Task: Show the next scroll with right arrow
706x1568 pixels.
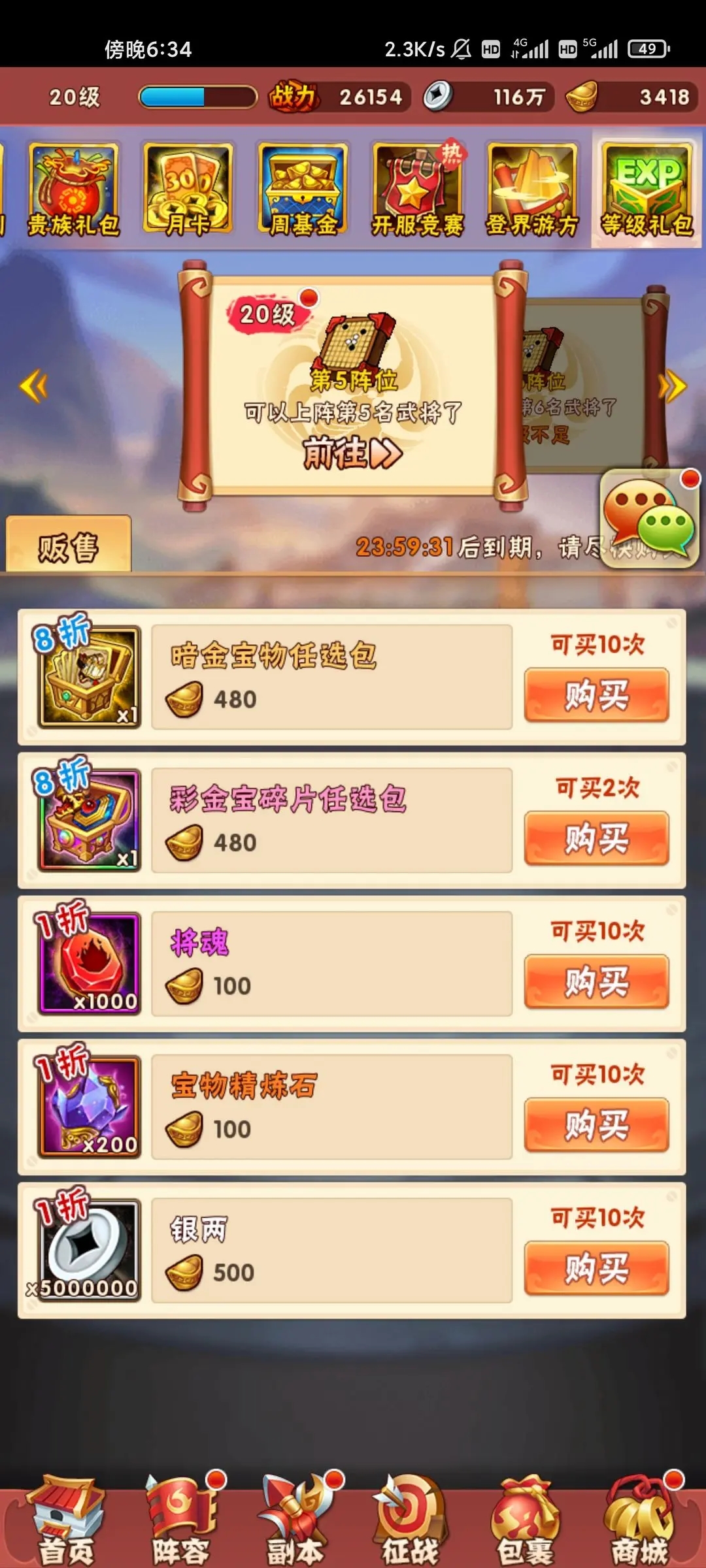Action: pyautogui.click(x=672, y=386)
